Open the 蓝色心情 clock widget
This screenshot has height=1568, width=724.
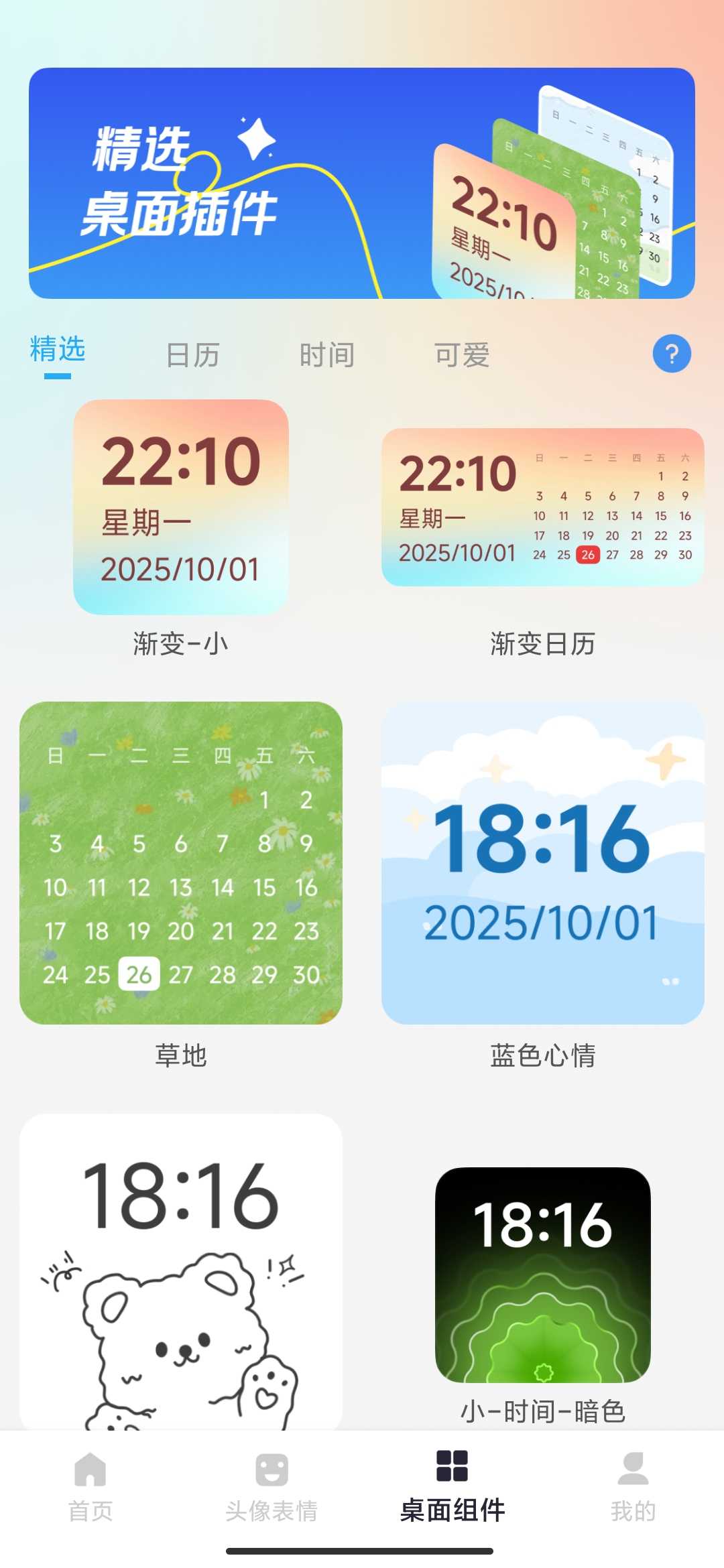coord(543,862)
